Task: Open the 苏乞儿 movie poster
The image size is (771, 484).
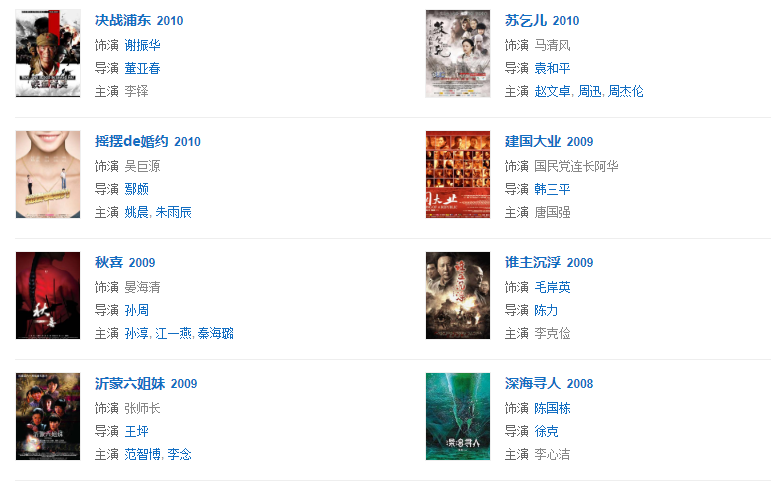Action: (x=458, y=54)
